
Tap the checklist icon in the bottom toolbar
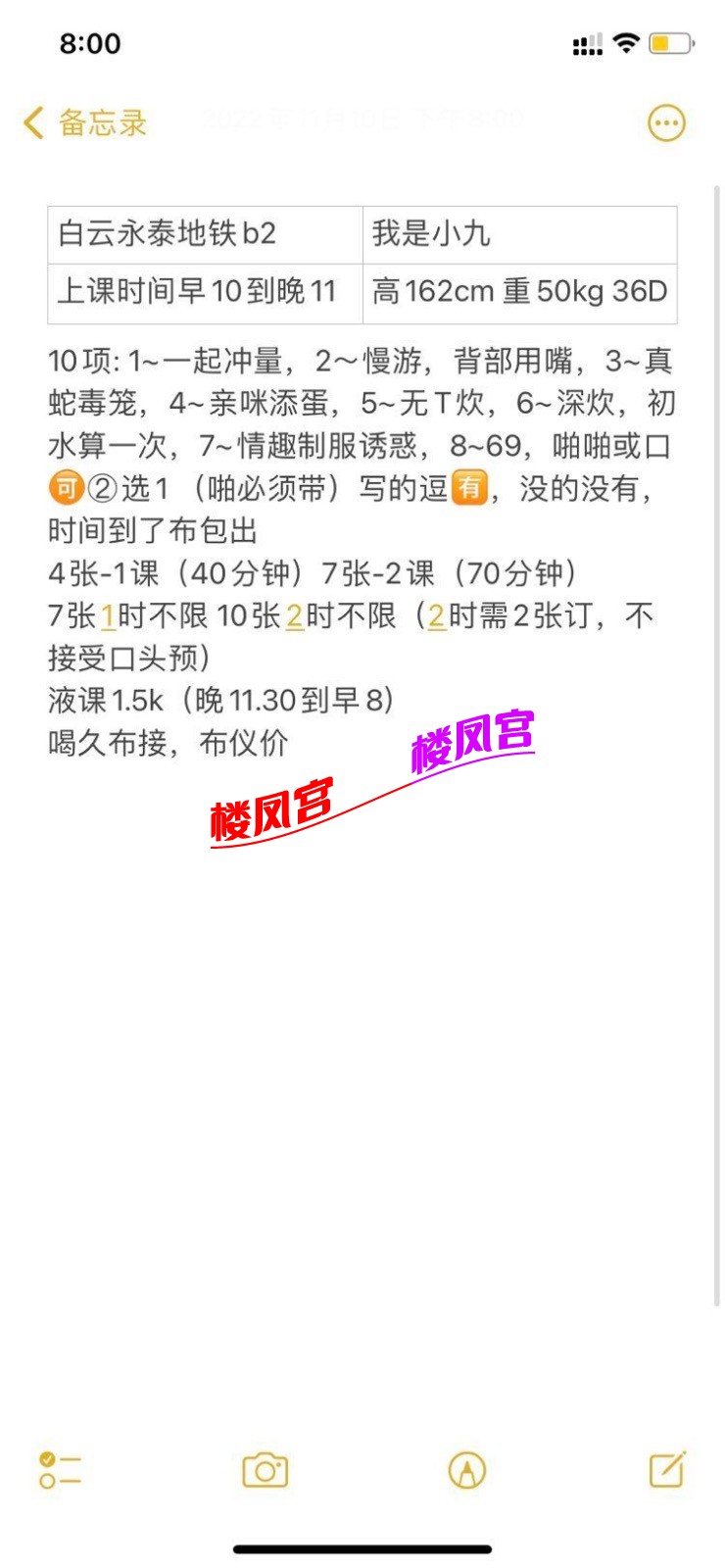[59, 1469]
